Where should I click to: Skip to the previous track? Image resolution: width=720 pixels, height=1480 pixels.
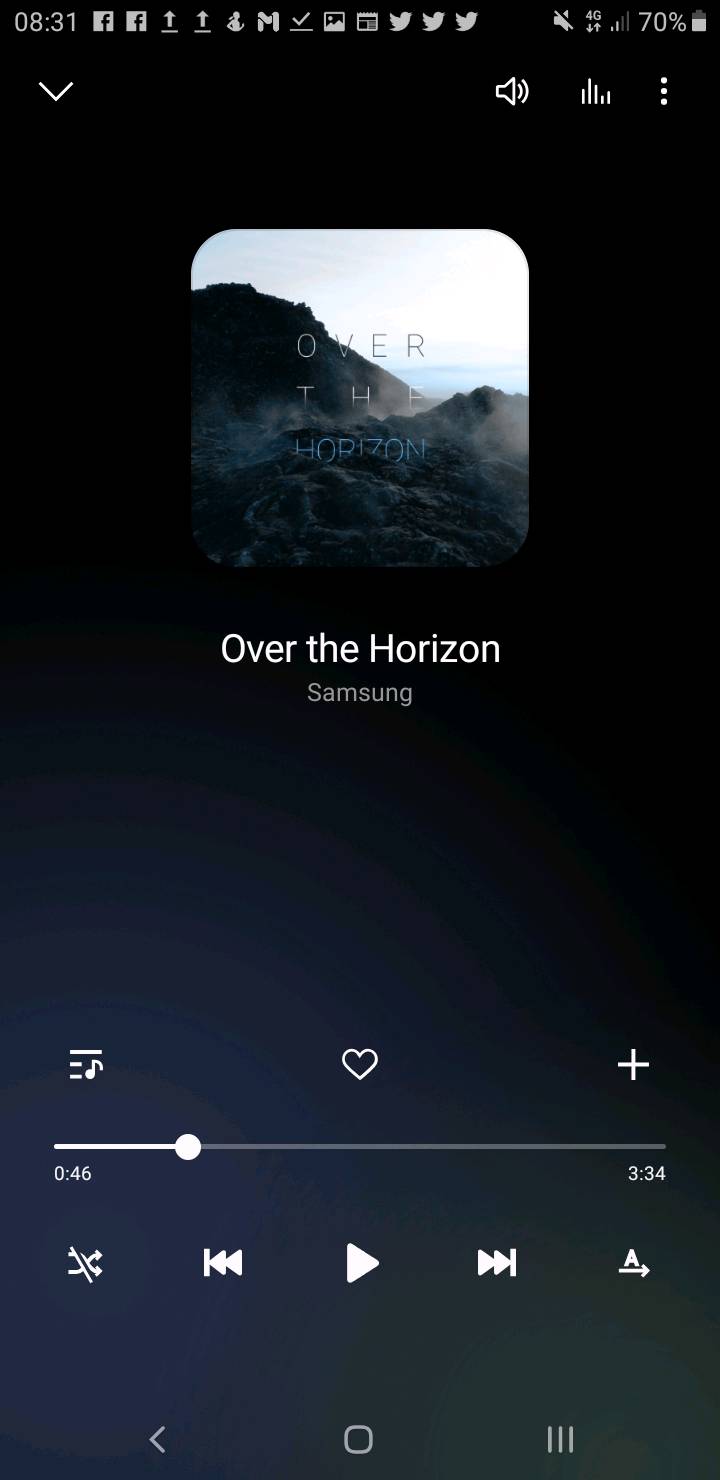tap(222, 1264)
